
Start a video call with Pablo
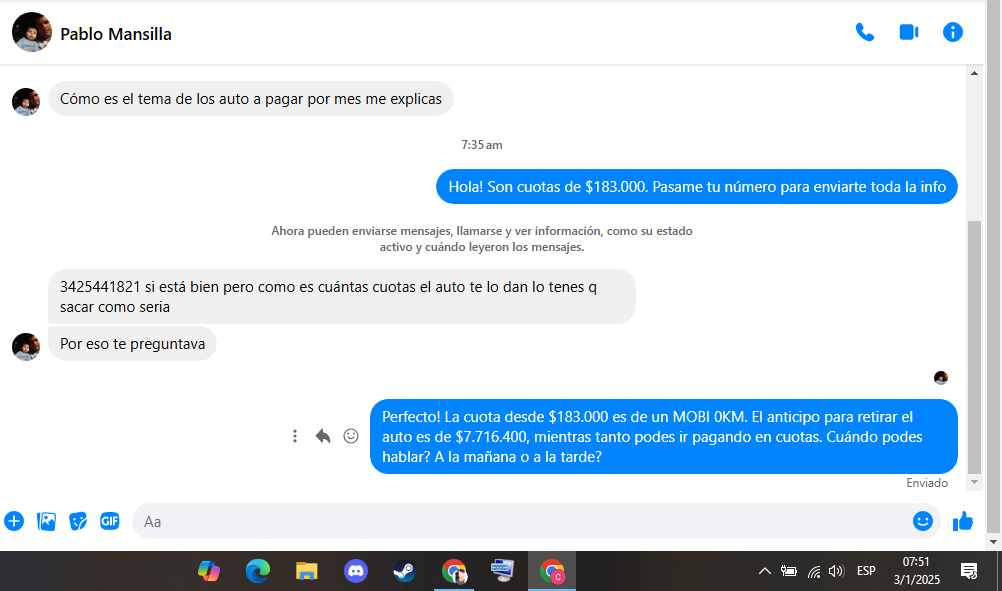(x=908, y=33)
